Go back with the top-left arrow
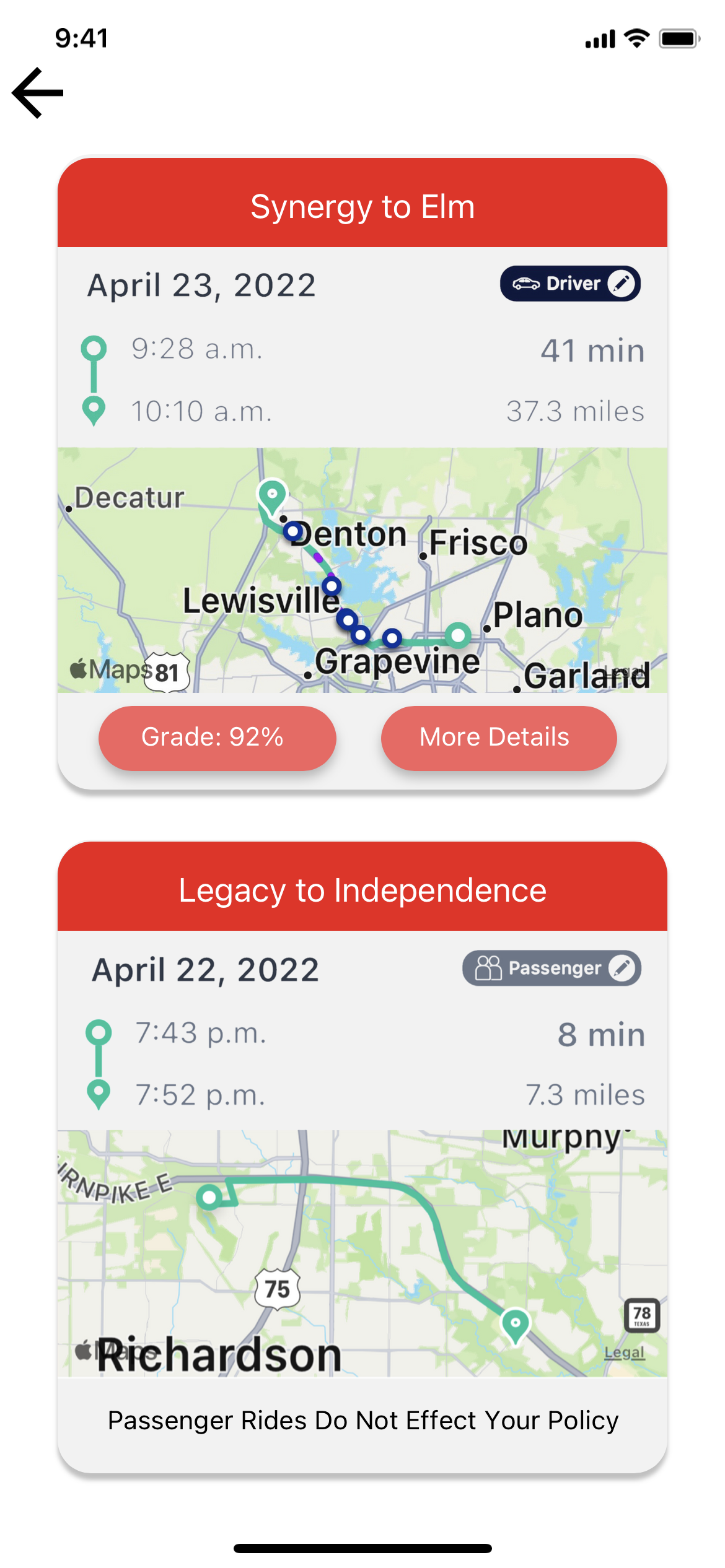This screenshot has width=725, height=1568. (x=38, y=93)
